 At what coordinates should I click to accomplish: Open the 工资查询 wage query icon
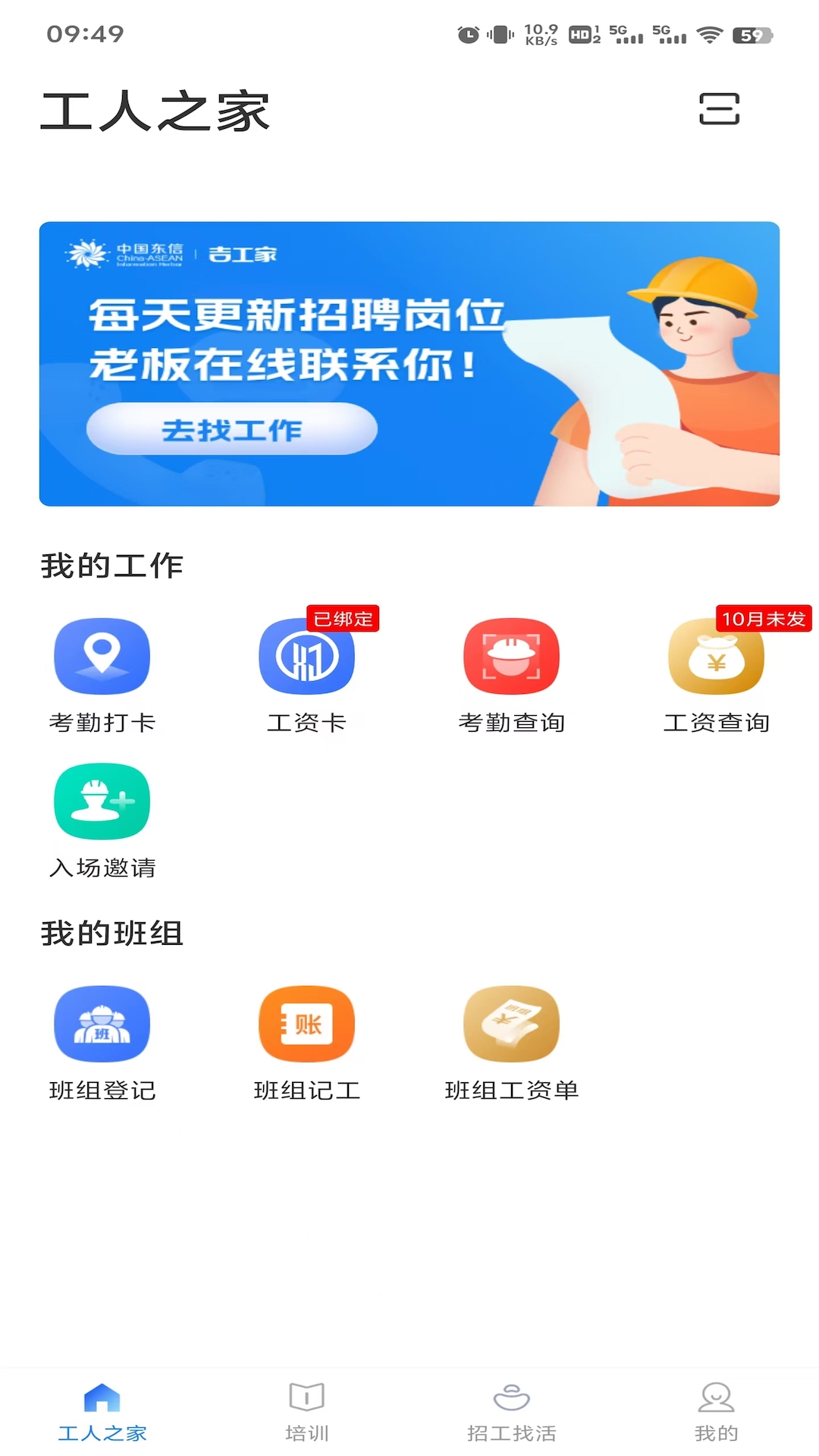[x=716, y=655]
